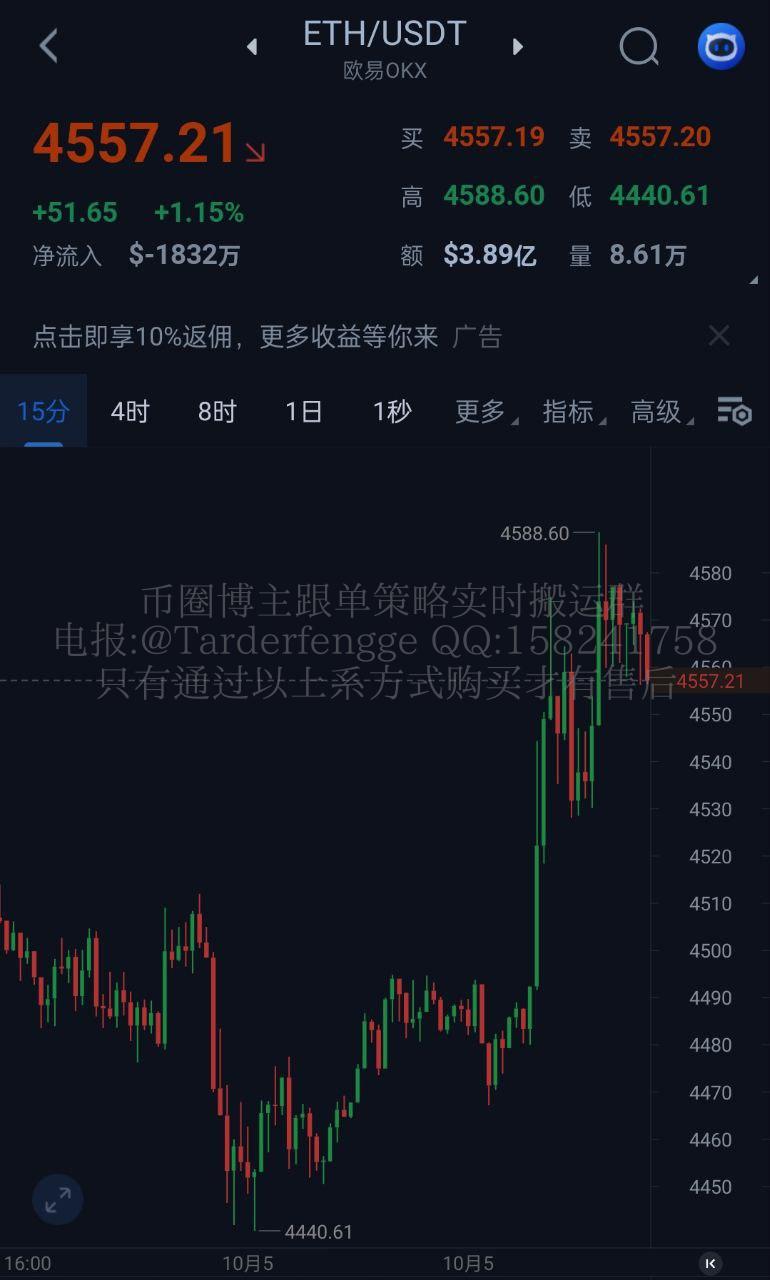Switch to the 4时 timeframe
Viewport: 770px width, 1280px height.
[x=130, y=411]
